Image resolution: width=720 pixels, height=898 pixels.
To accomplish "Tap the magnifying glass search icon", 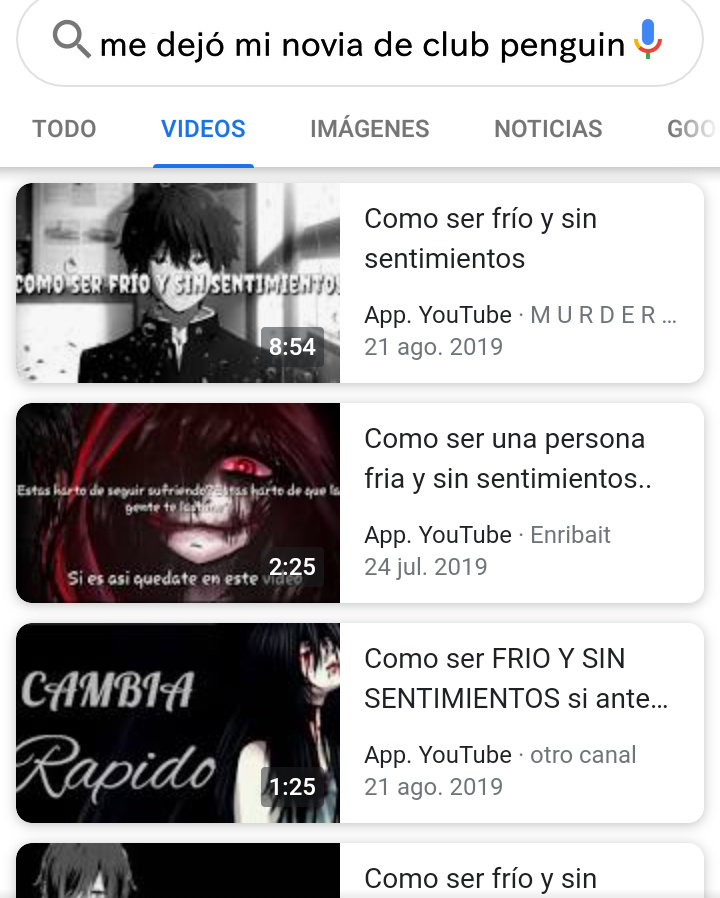I will (x=70, y=41).
